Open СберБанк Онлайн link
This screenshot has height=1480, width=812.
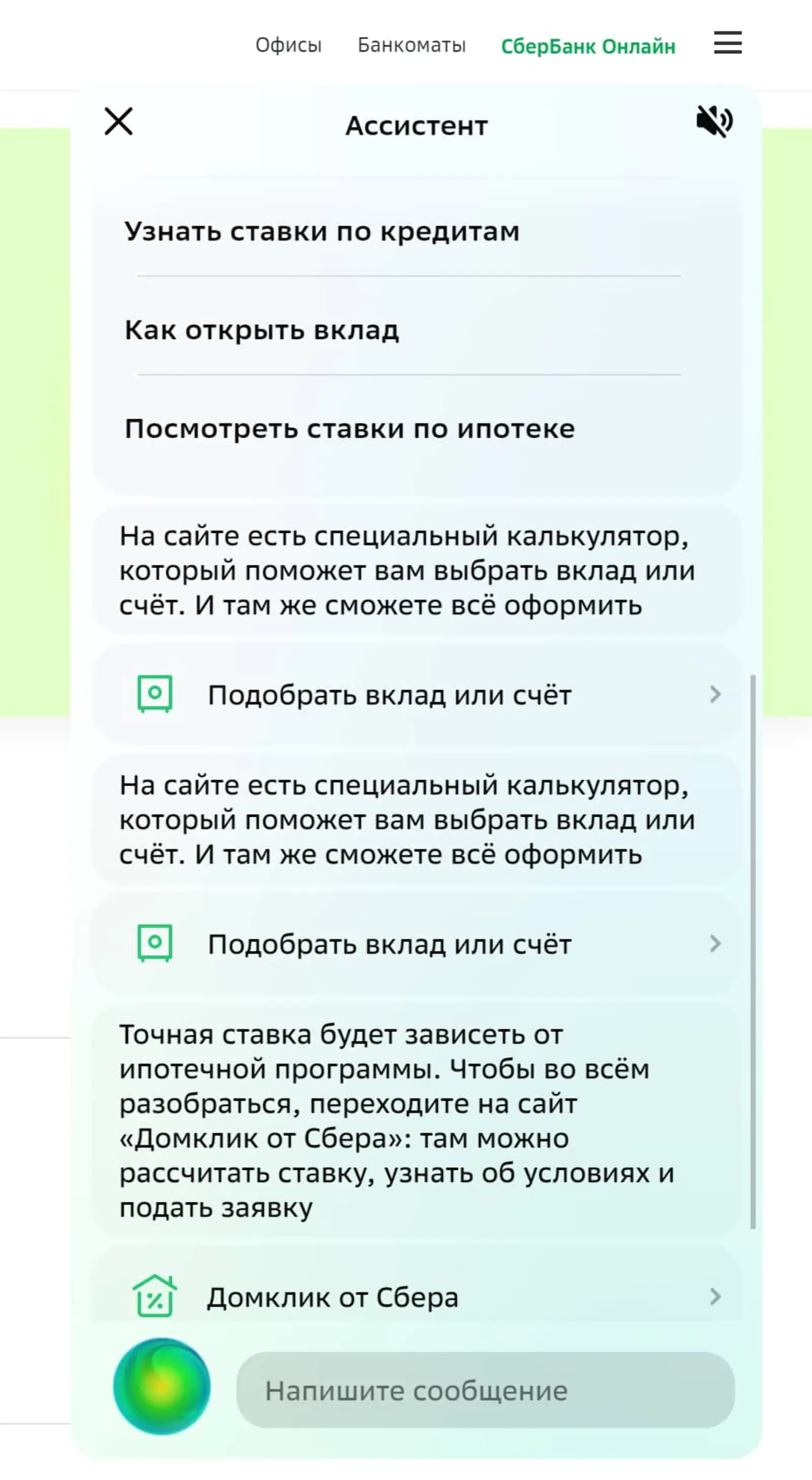point(588,46)
